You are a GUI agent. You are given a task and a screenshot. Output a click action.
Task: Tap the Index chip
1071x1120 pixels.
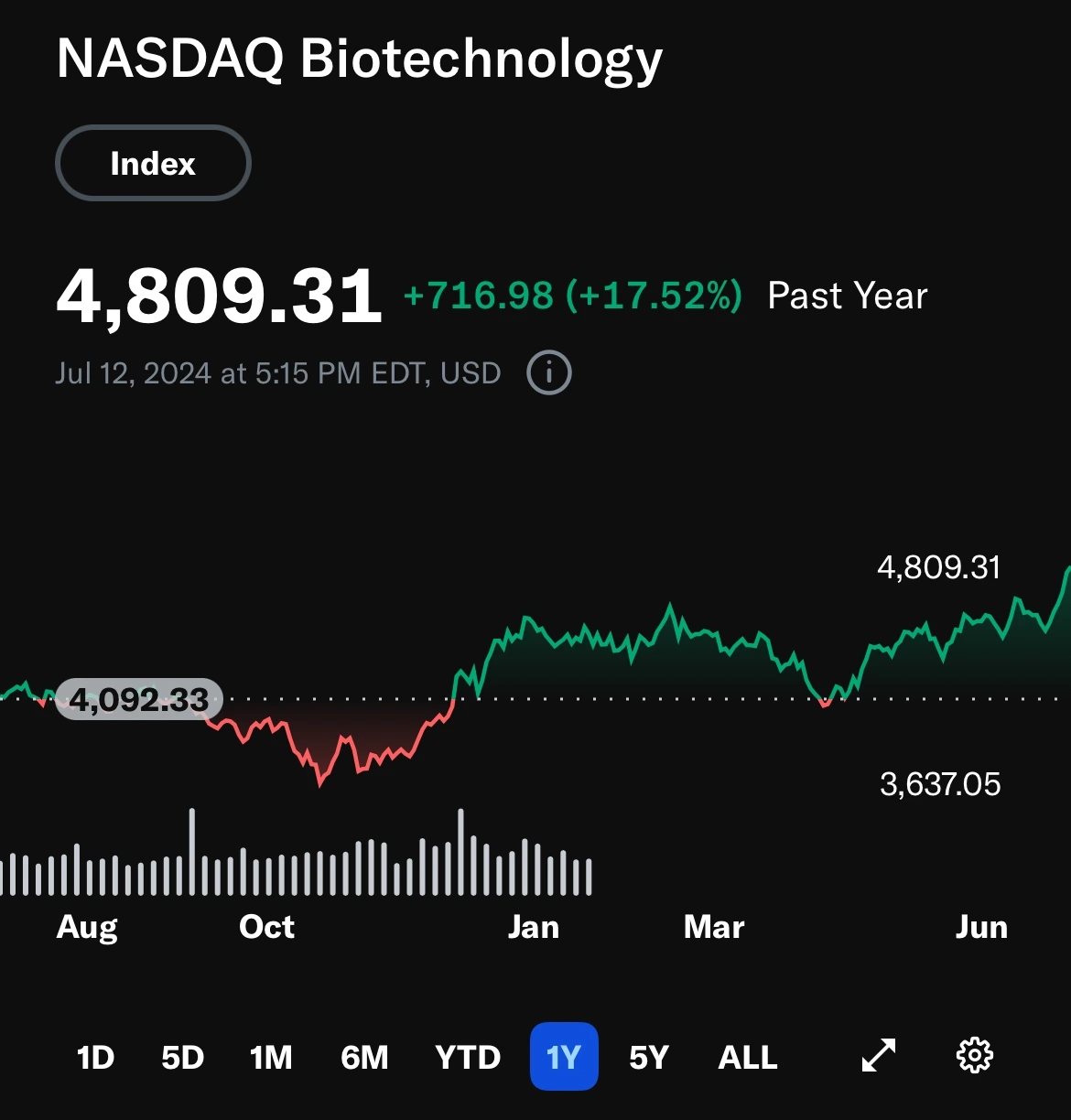[153, 164]
